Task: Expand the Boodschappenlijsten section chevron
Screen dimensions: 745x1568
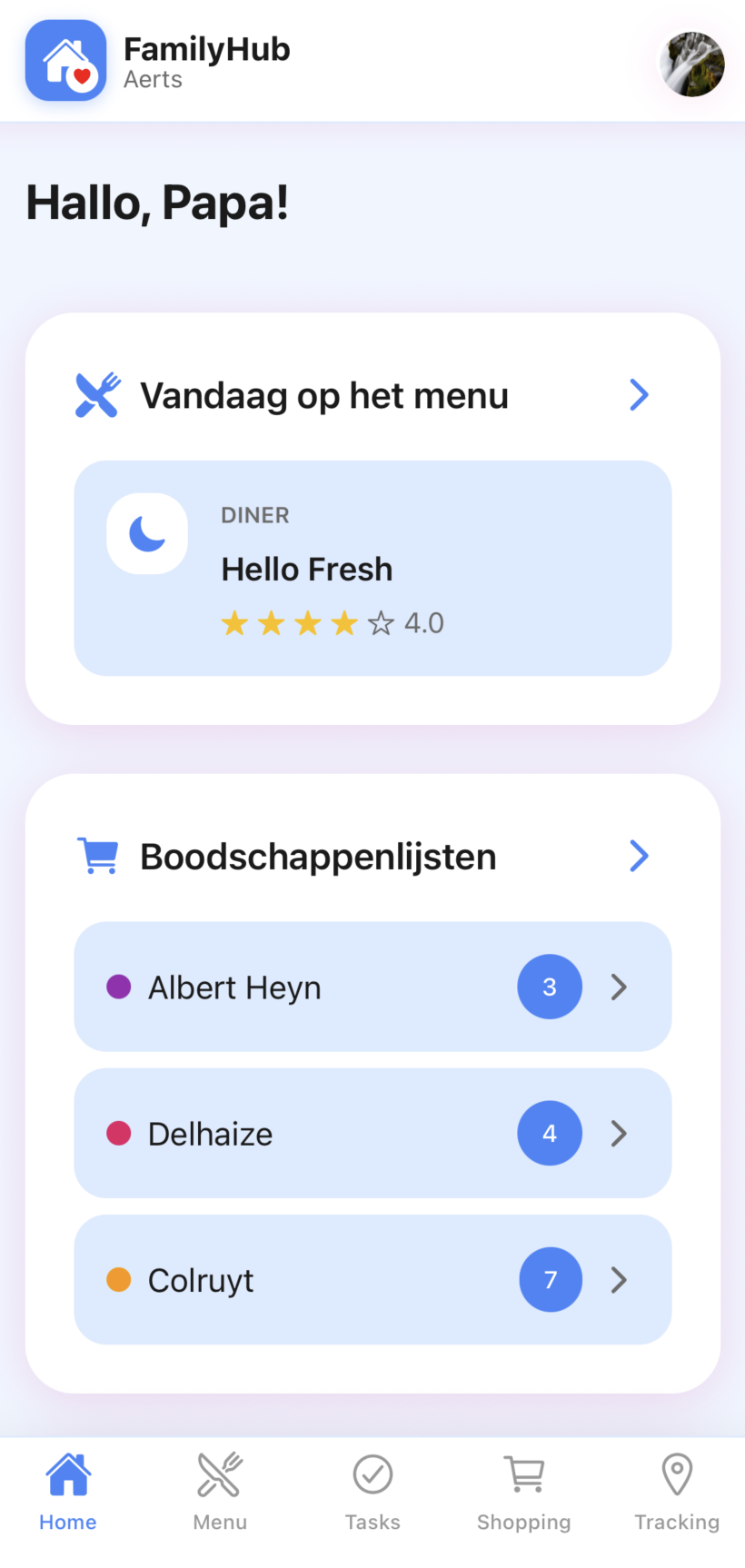Action: click(639, 855)
